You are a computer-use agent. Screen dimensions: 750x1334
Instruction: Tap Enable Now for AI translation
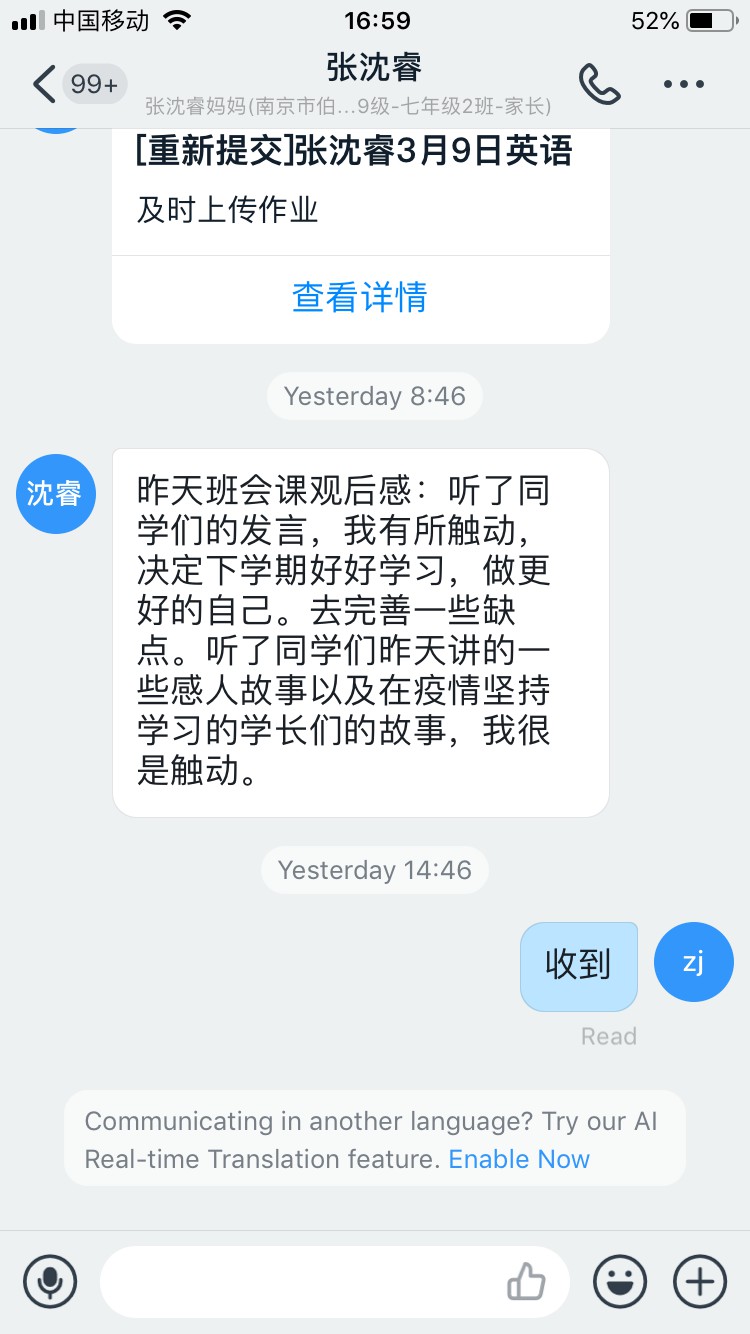click(x=519, y=1159)
